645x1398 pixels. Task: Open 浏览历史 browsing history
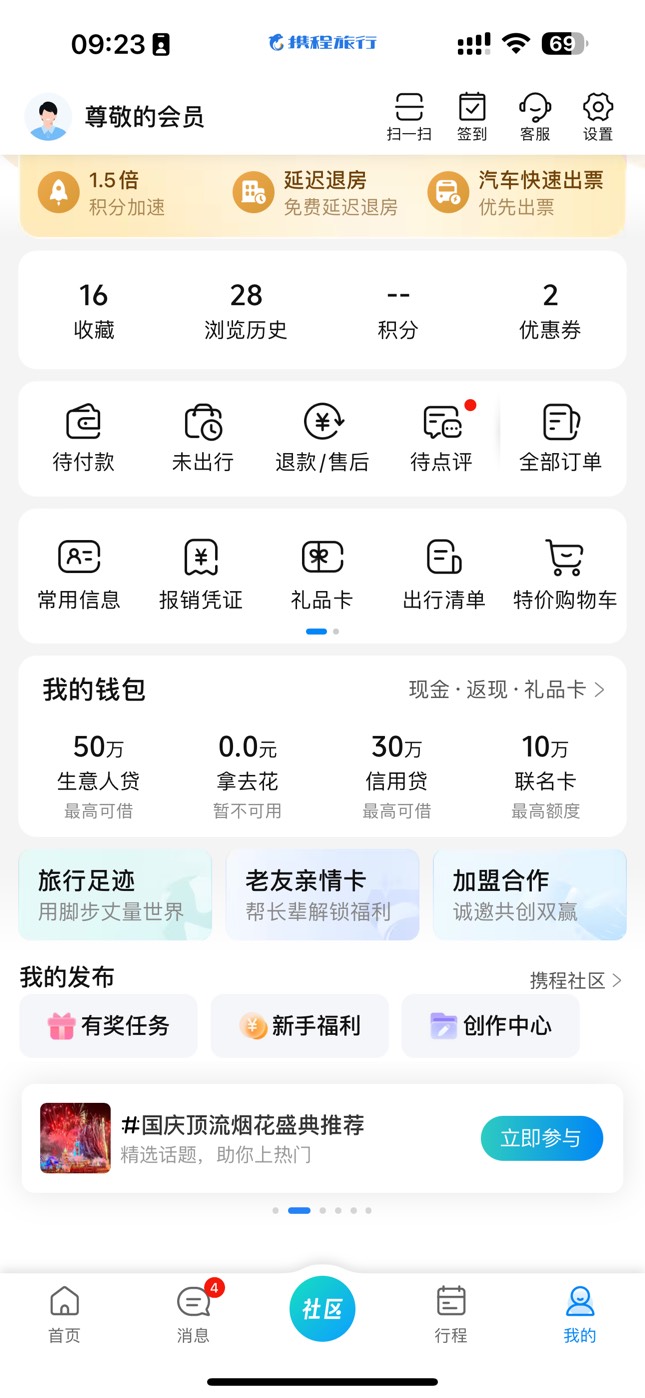point(246,310)
